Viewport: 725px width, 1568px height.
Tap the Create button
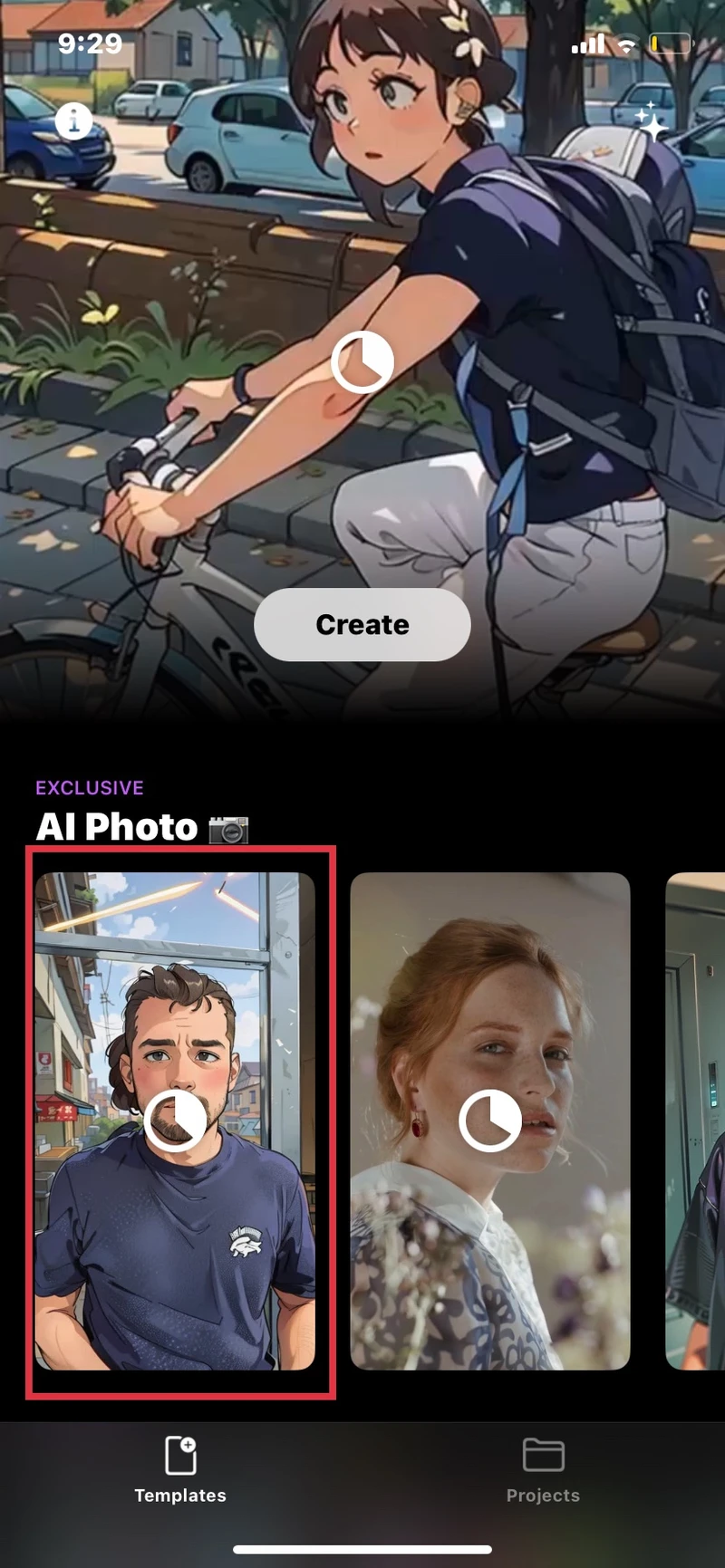pos(362,624)
